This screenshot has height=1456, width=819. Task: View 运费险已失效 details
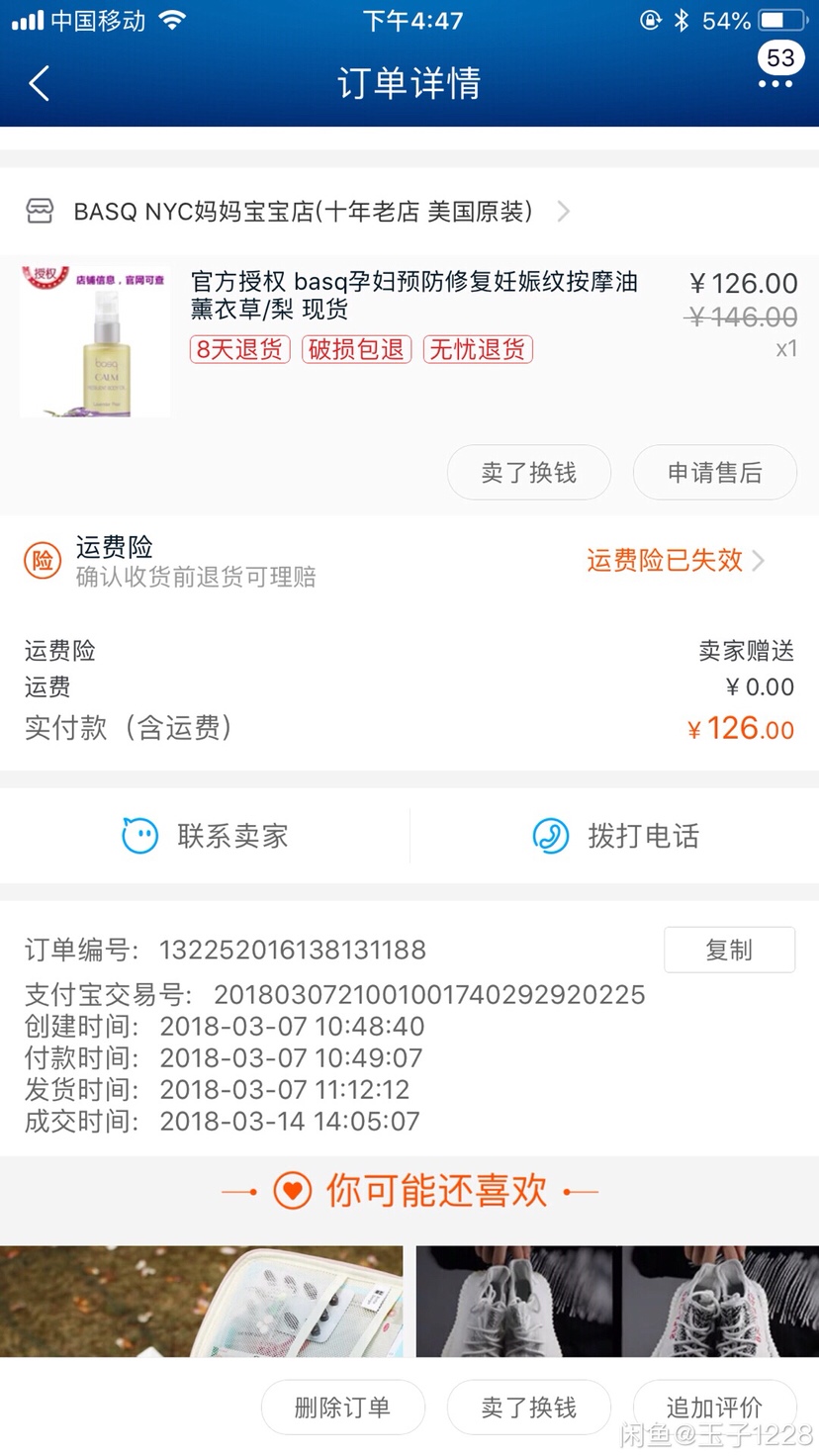pyautogui.click(x=675, y=561)
